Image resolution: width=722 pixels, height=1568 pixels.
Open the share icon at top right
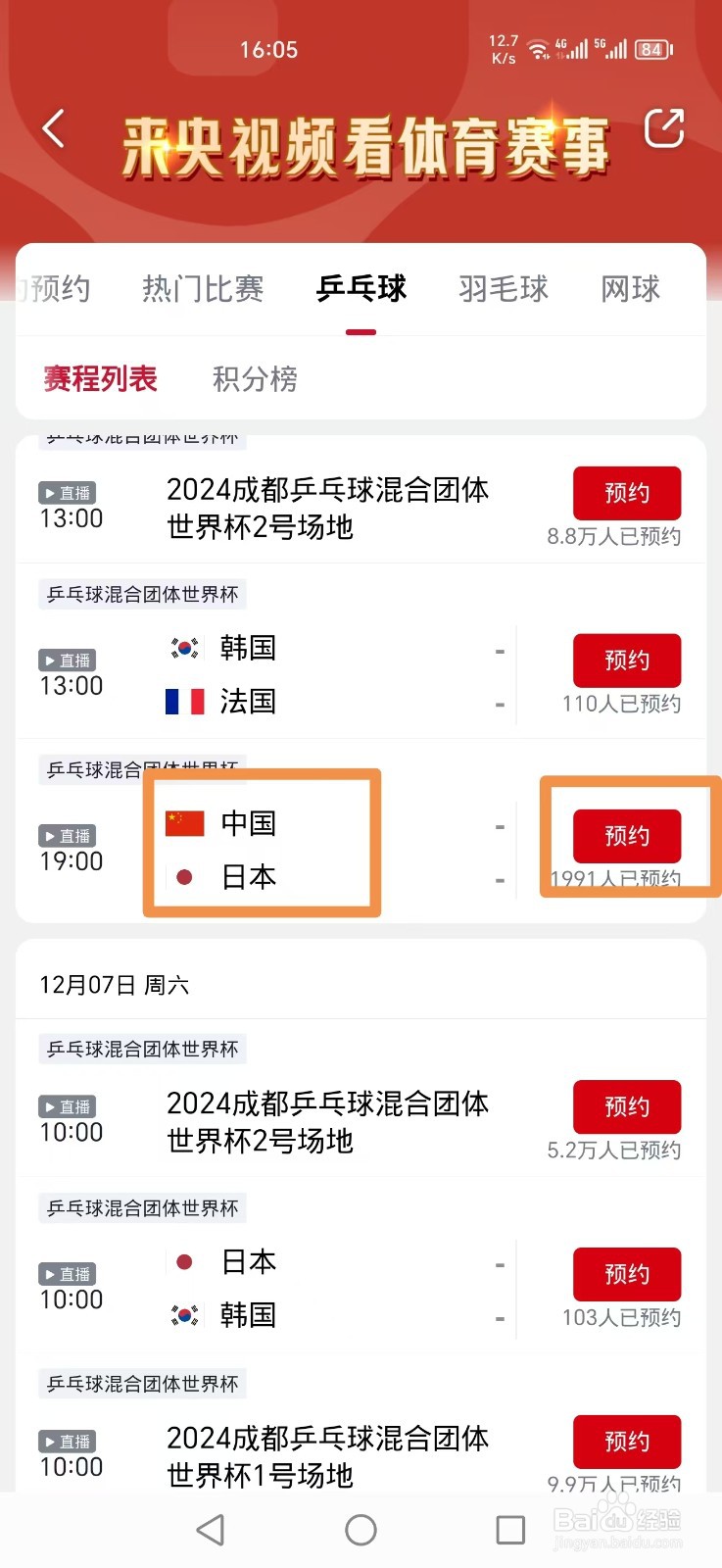tap(664, 128)
